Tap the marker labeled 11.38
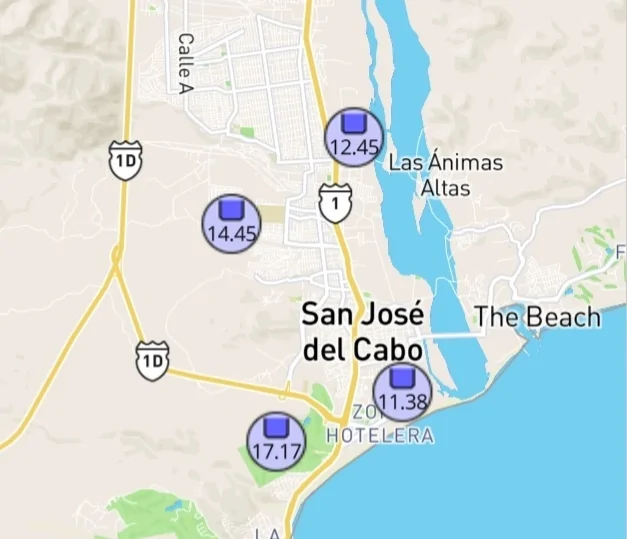 (x=402, y=391)
